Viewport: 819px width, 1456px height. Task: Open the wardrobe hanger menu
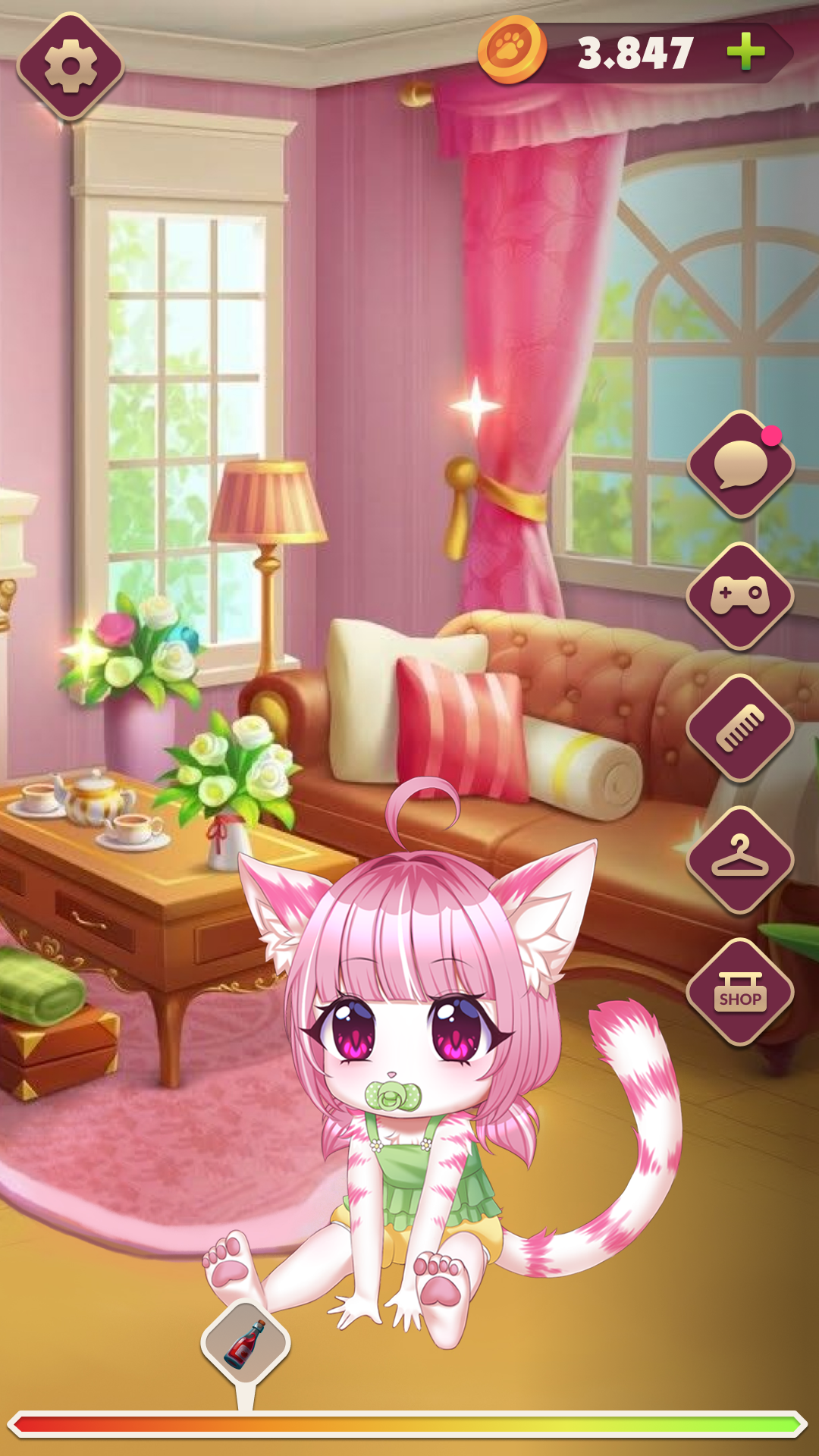tap(741, 860)
